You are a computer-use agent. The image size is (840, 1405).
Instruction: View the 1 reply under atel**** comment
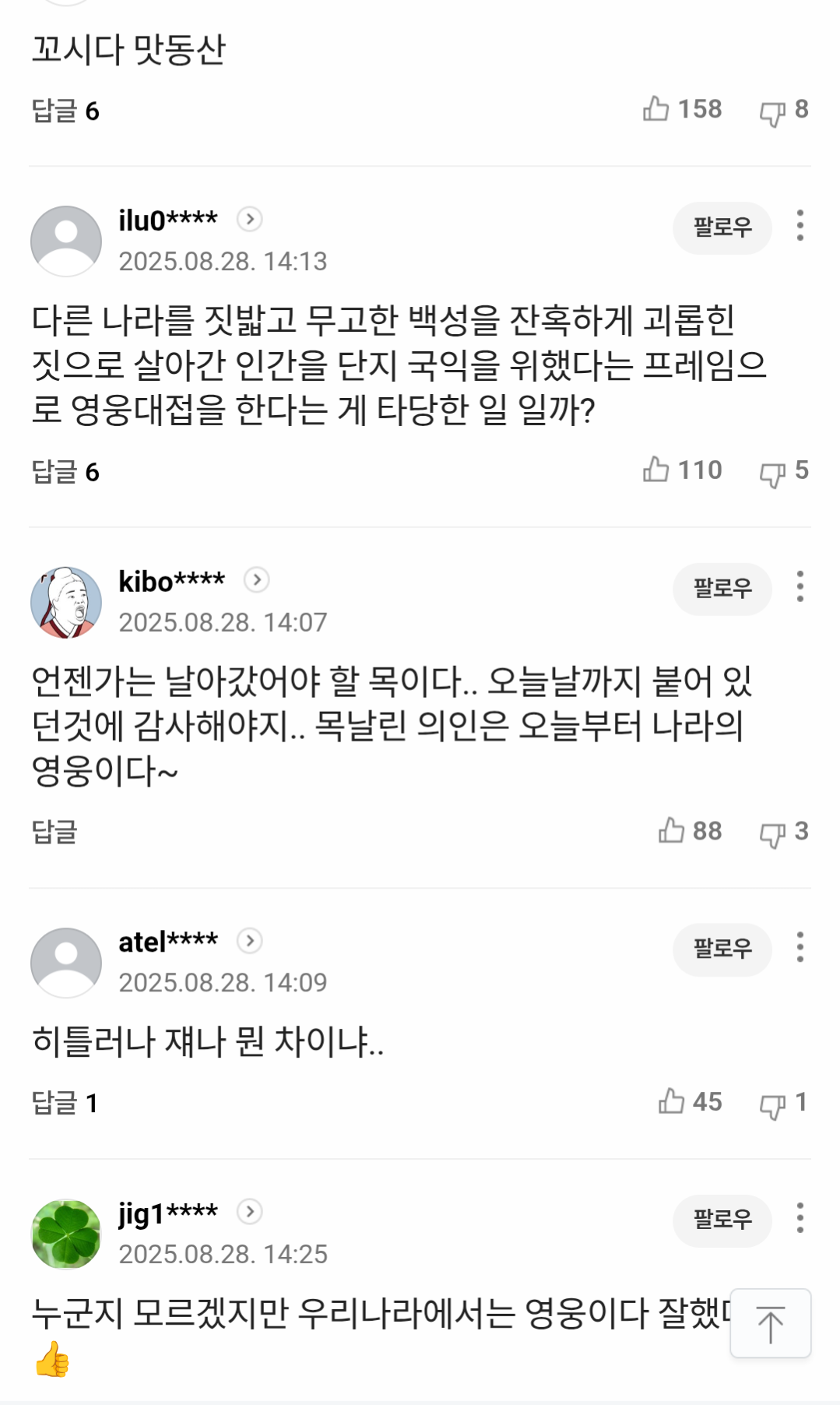[x=65, y=1103]
